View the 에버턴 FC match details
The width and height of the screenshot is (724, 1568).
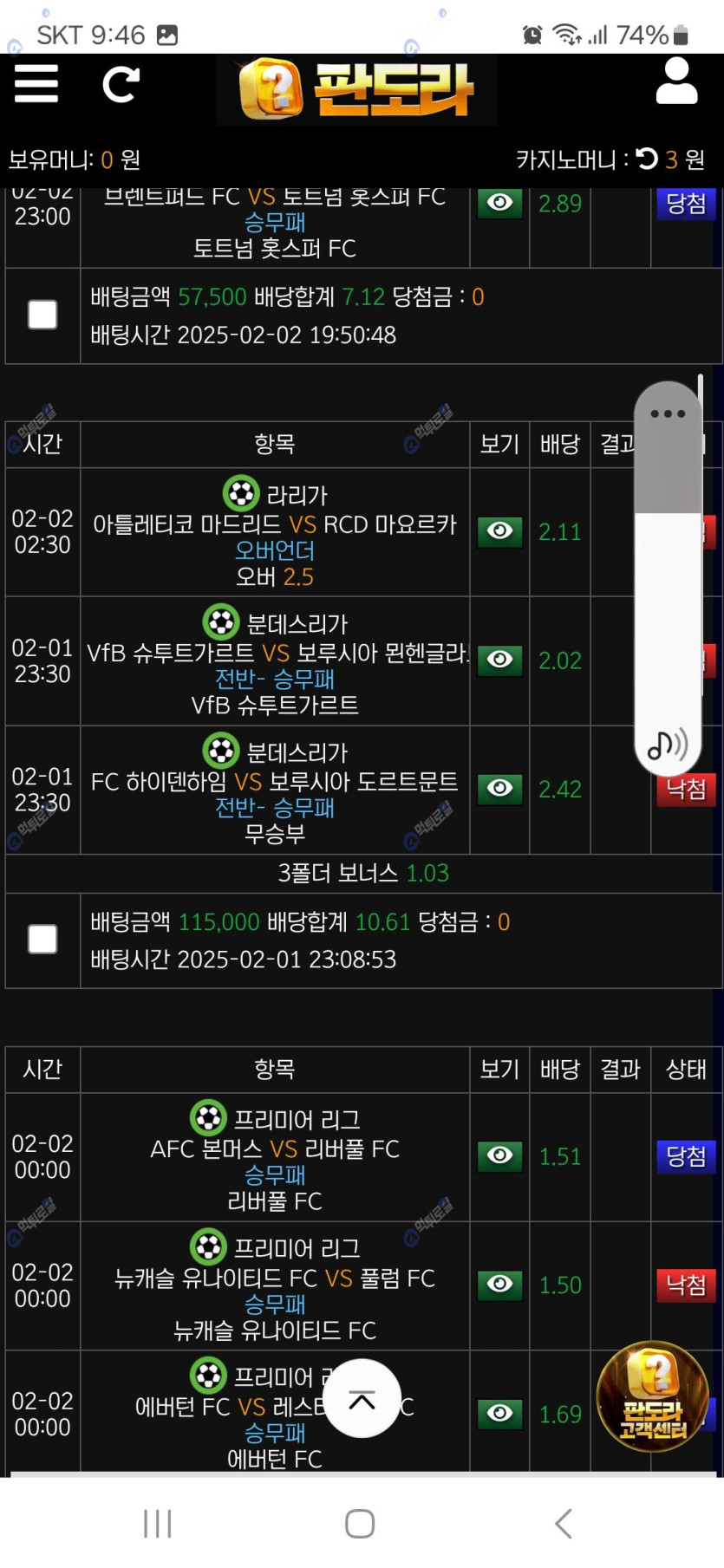click(x=499, y=1414)
